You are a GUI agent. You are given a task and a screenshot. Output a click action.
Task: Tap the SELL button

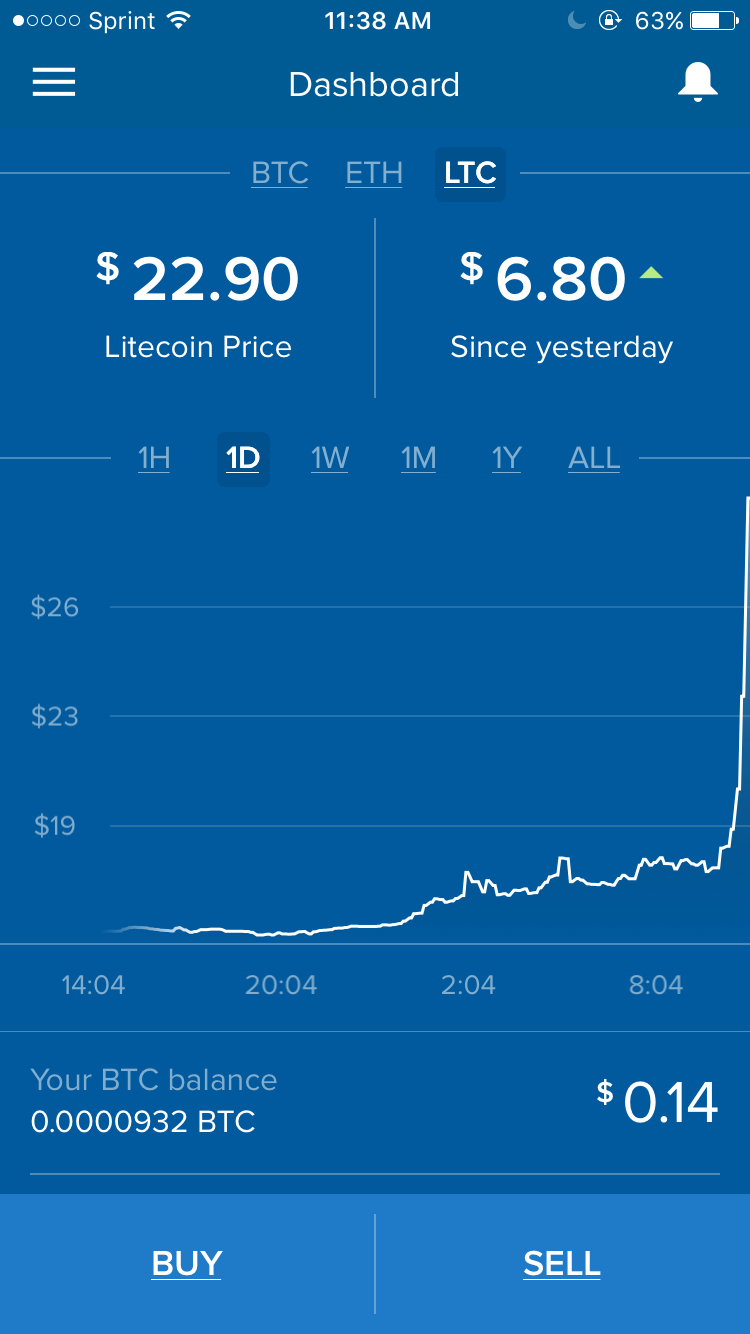562,1264
